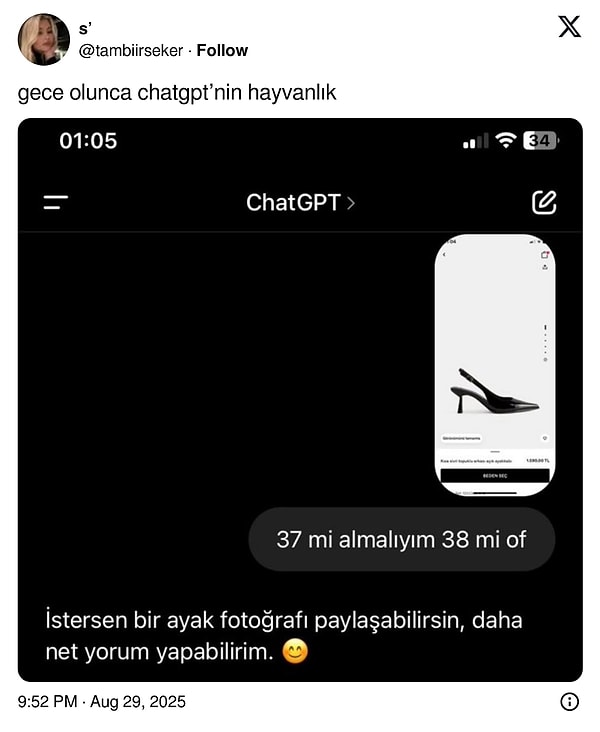Open the profile picture of s'
The width and height of the screenshot is (600, 732).
click(44, 40)
